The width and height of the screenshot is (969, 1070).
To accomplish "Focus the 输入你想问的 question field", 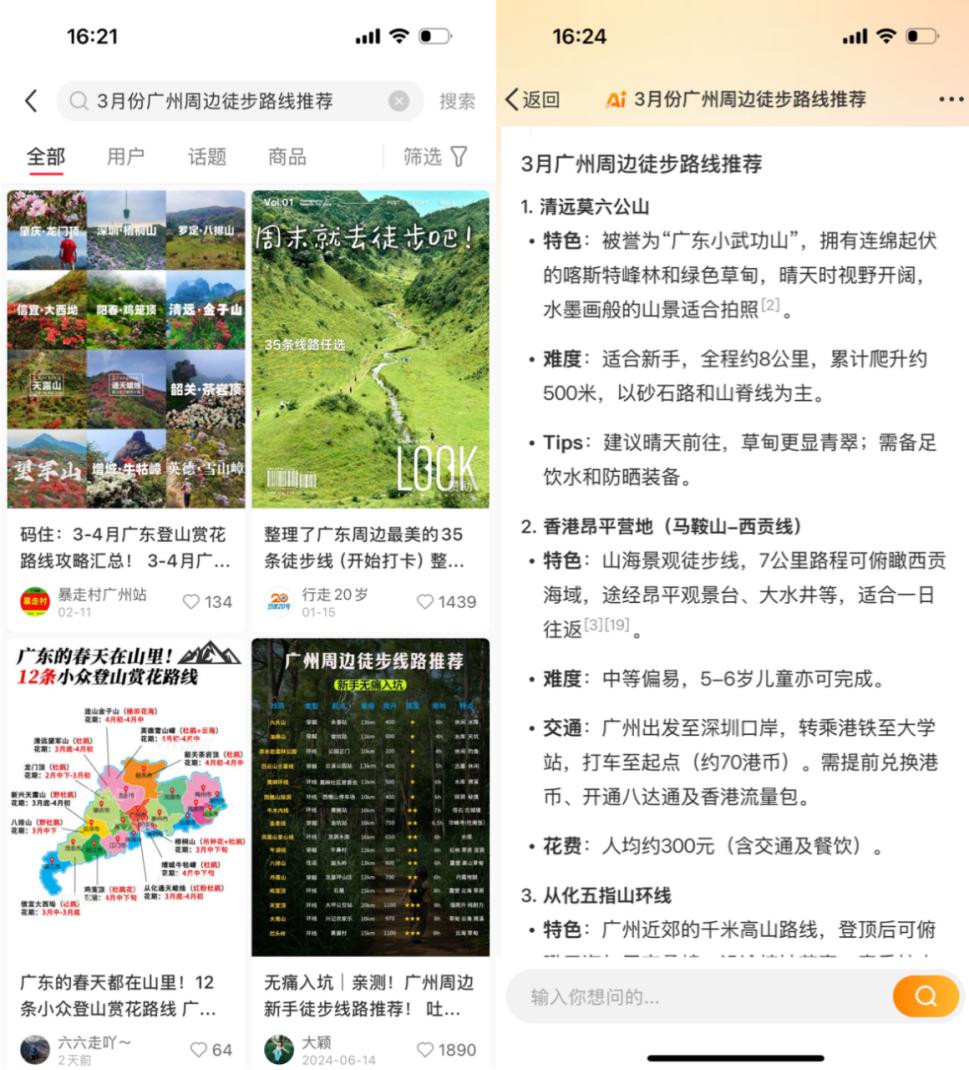I will tap(700, 996).
